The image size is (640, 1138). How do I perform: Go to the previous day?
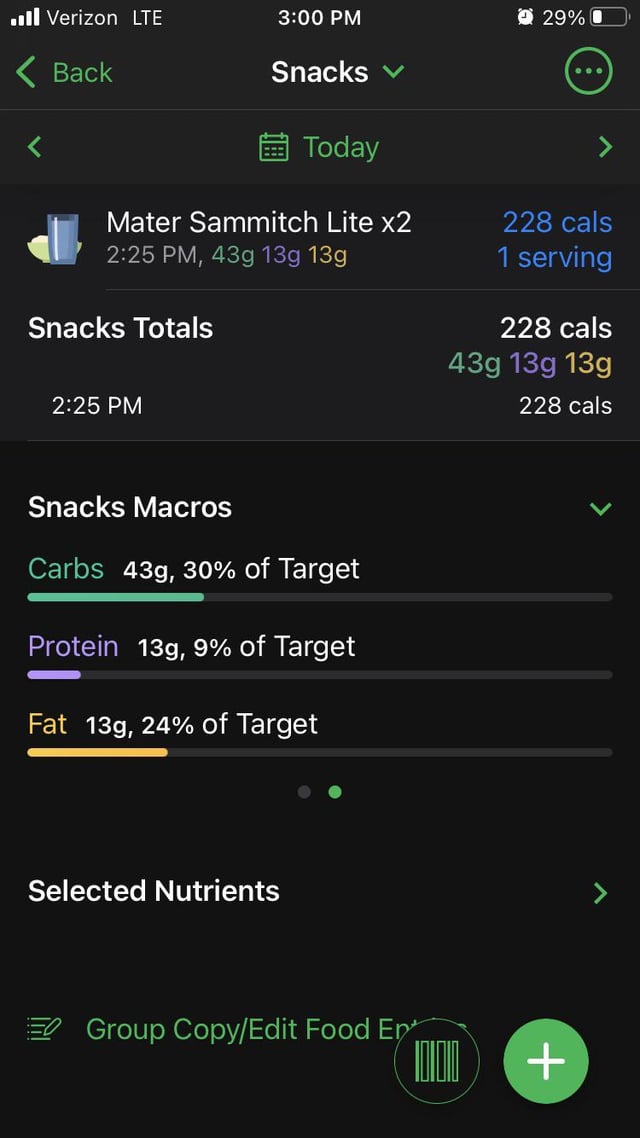[x=34, y=147]
